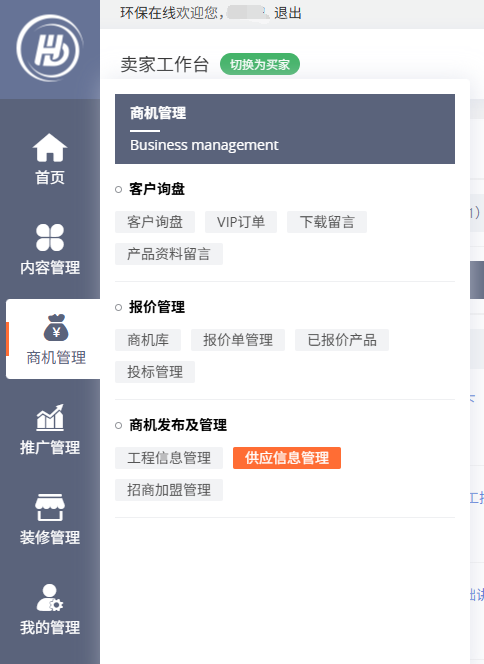Select 供应信息管理
The image size is (484, 664).
[x=287, y=458]
